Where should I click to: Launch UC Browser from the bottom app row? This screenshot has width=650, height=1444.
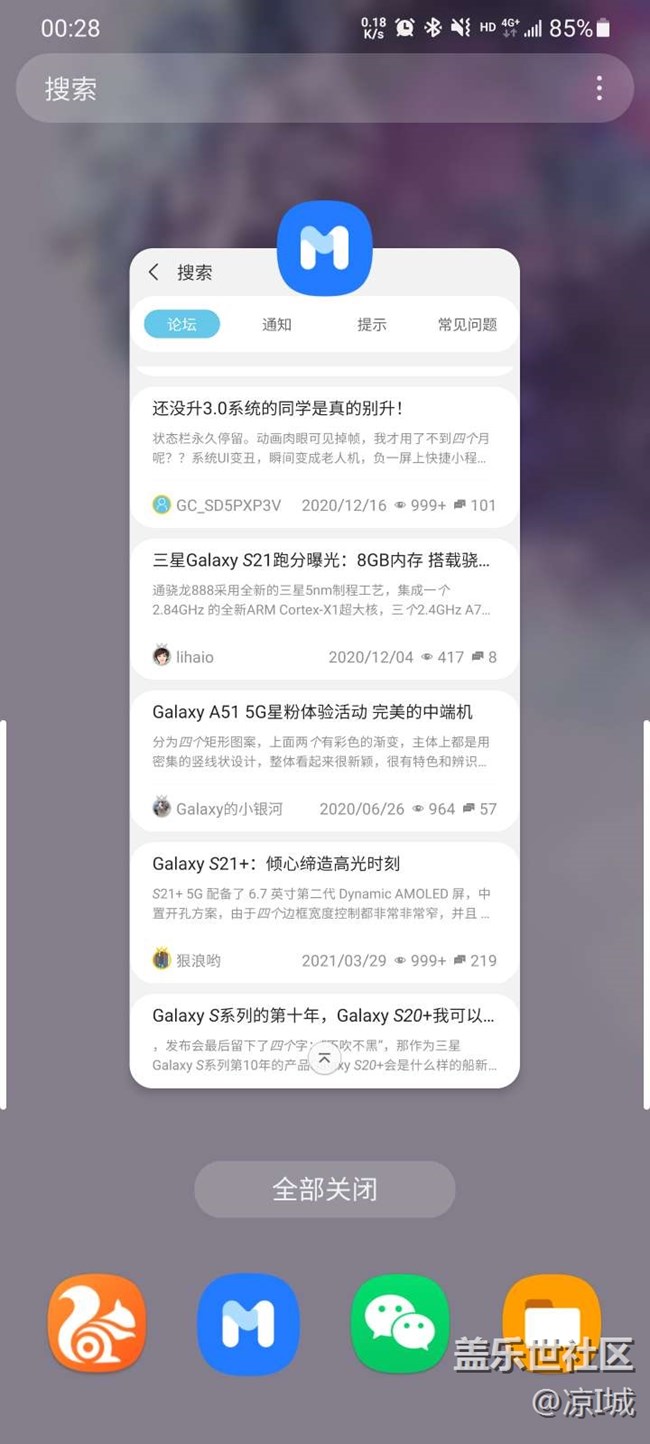pyautogui.click(x=97, y=1323)
